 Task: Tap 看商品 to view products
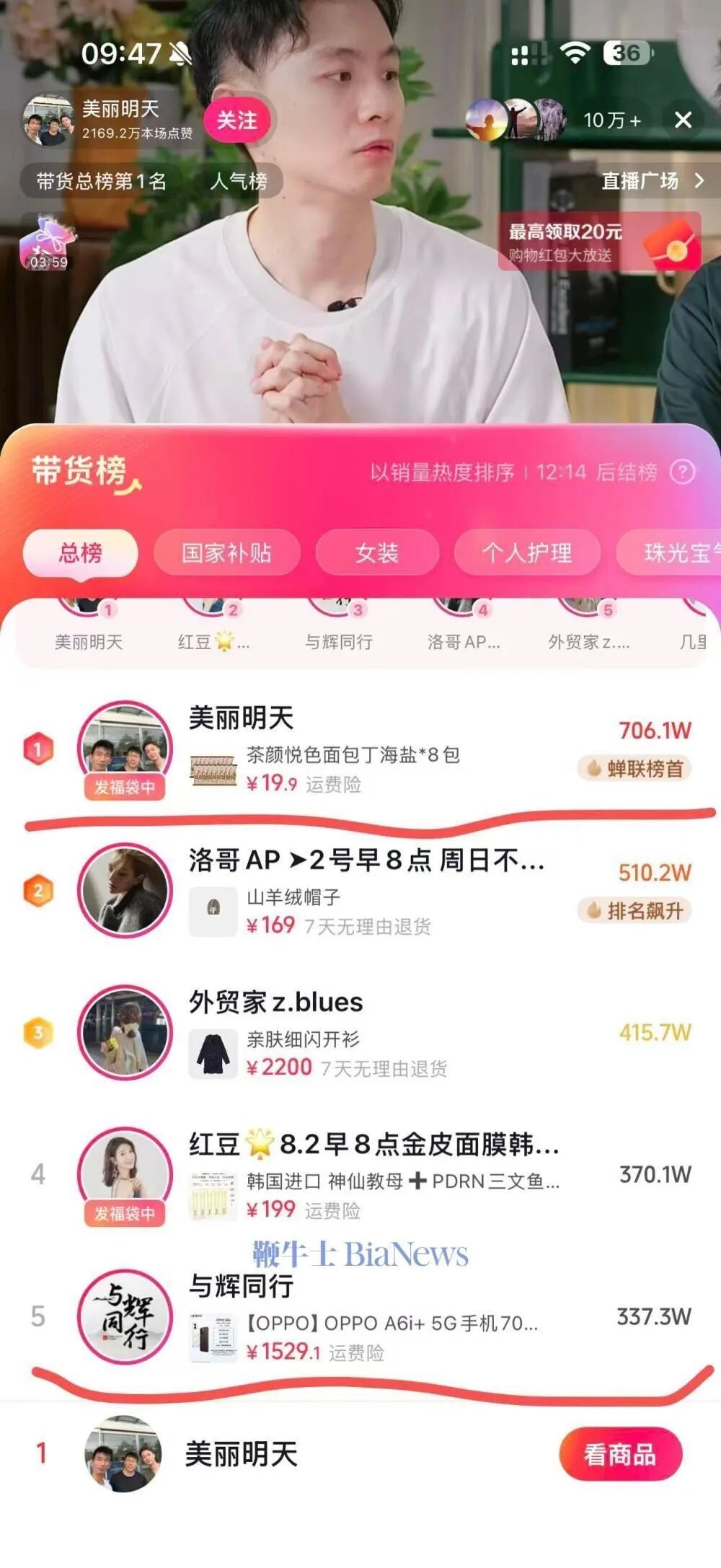[621, 1454]
